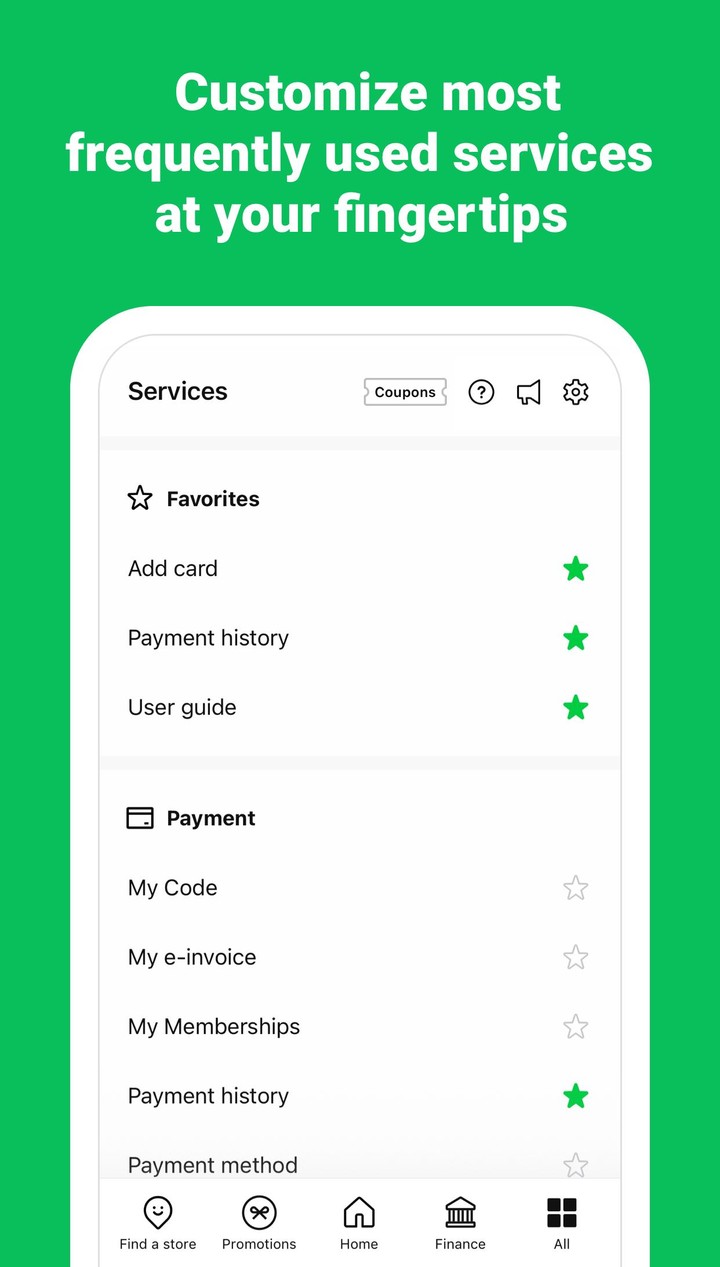
Task: Toggle the User guide favorite star
Action: pos(576,707)
